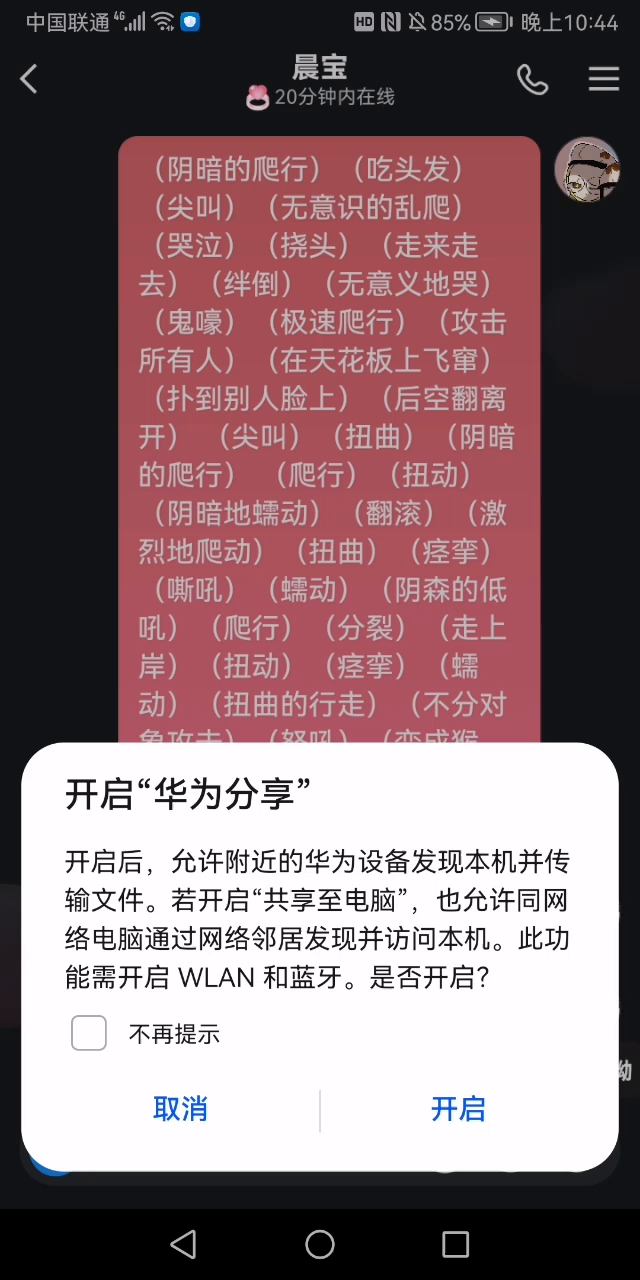
Task: Tap the system back button
Action: coord(183,1244)
